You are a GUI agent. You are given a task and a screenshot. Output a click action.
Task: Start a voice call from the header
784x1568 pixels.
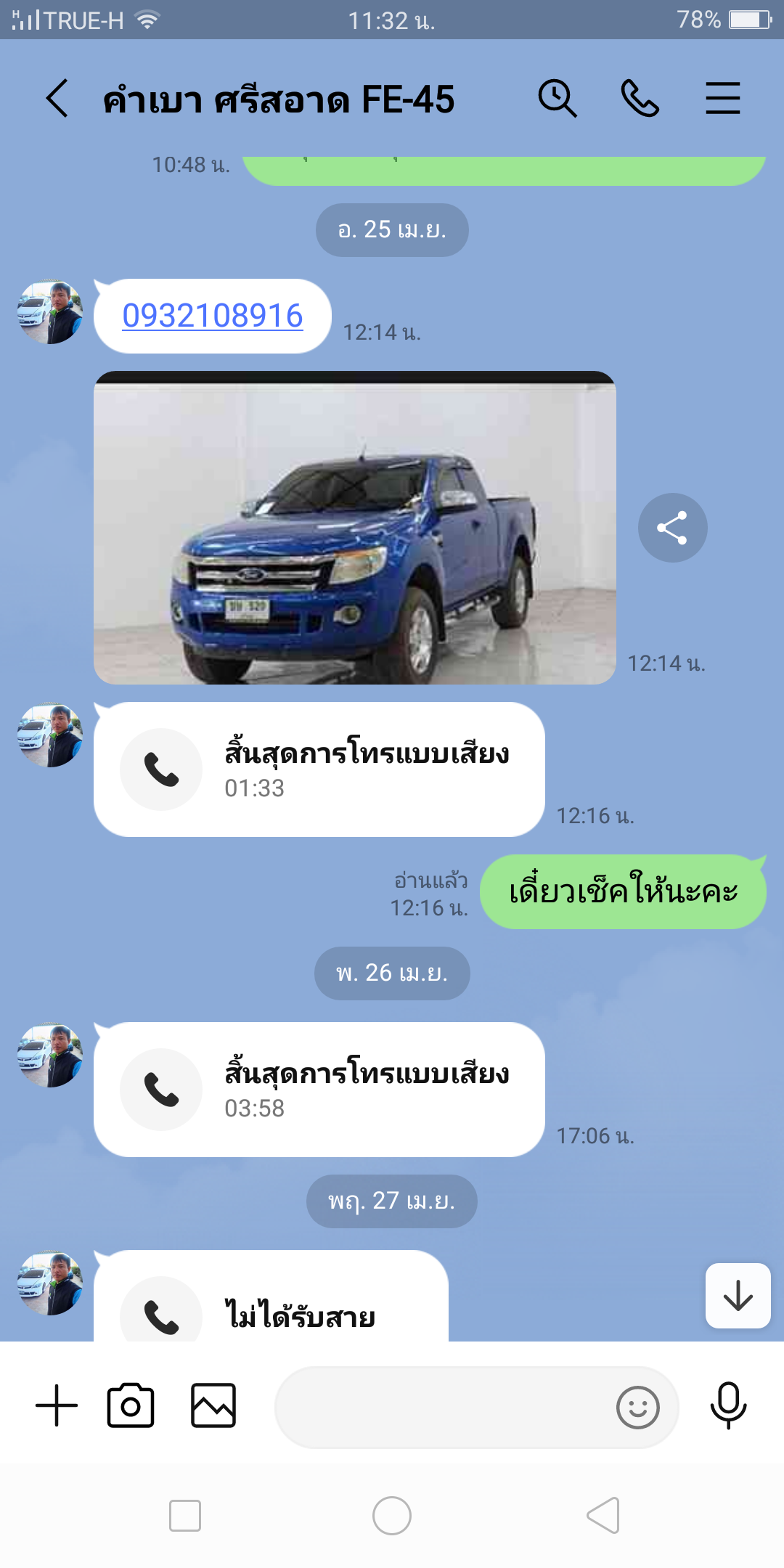click(640, 99)
